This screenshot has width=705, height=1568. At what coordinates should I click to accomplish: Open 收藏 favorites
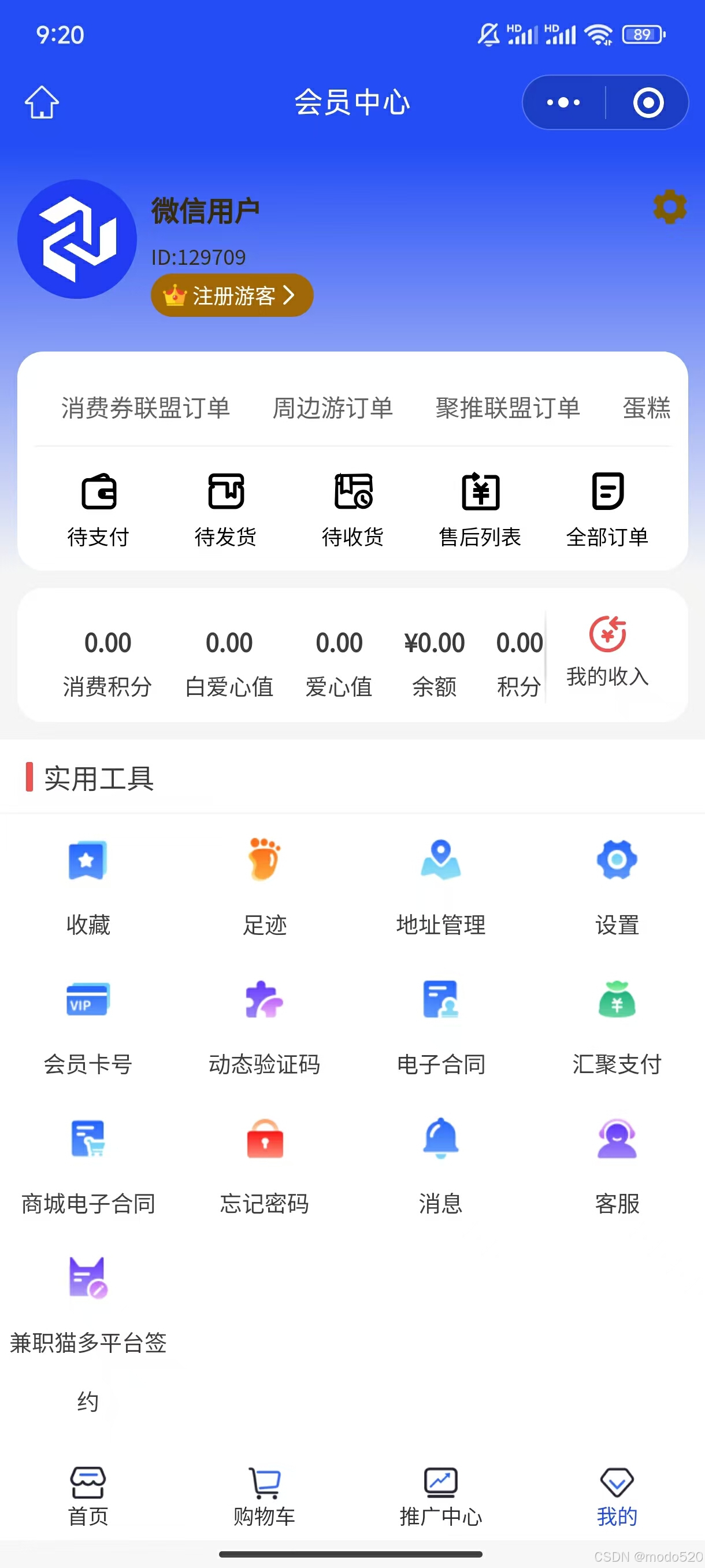coord(88,886)
